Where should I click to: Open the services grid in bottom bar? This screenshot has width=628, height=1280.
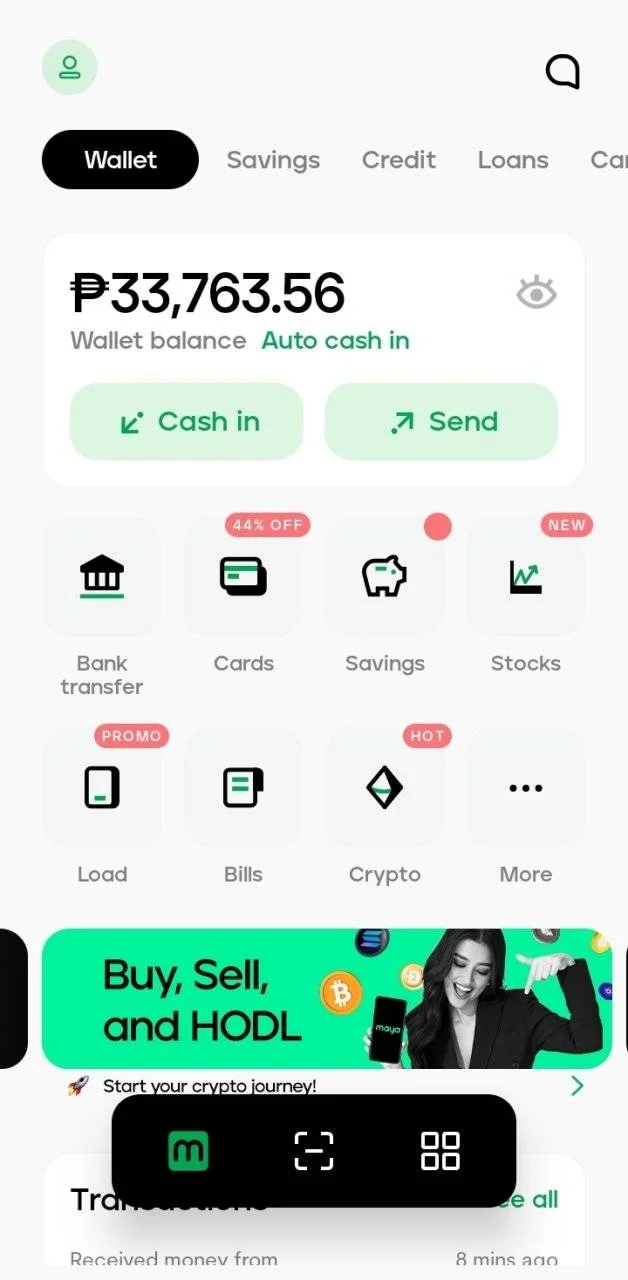440,1151
